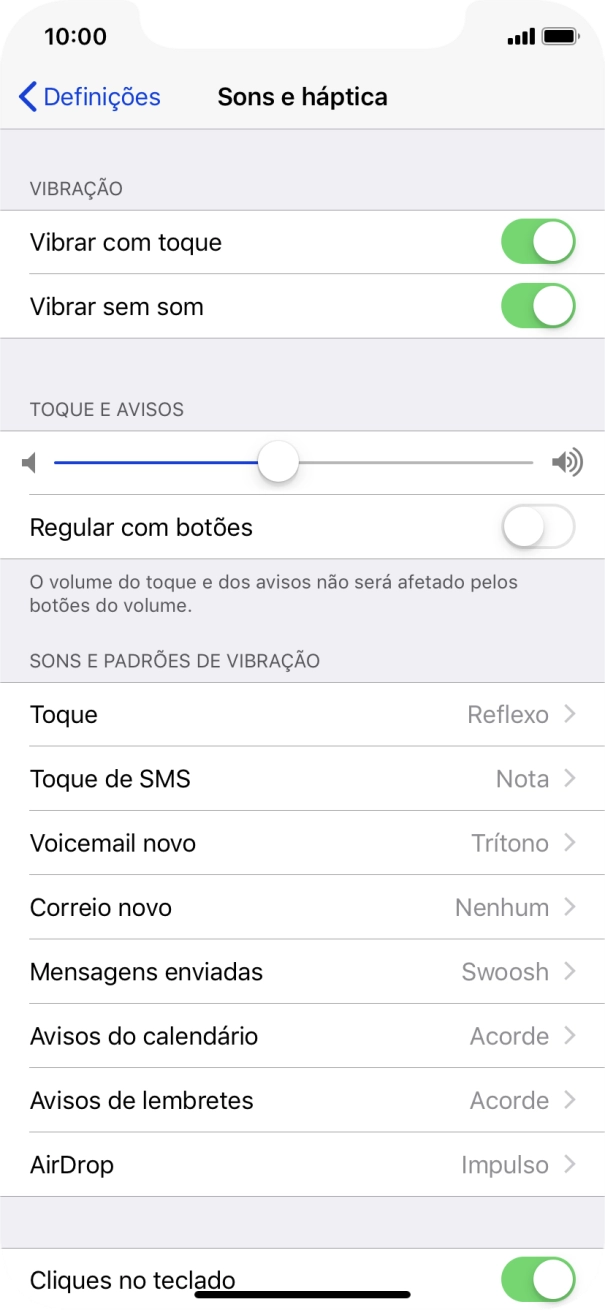605x1310 pixels.
Task: Open Avisos do calendário
Action: click(x=302, y=1036)
